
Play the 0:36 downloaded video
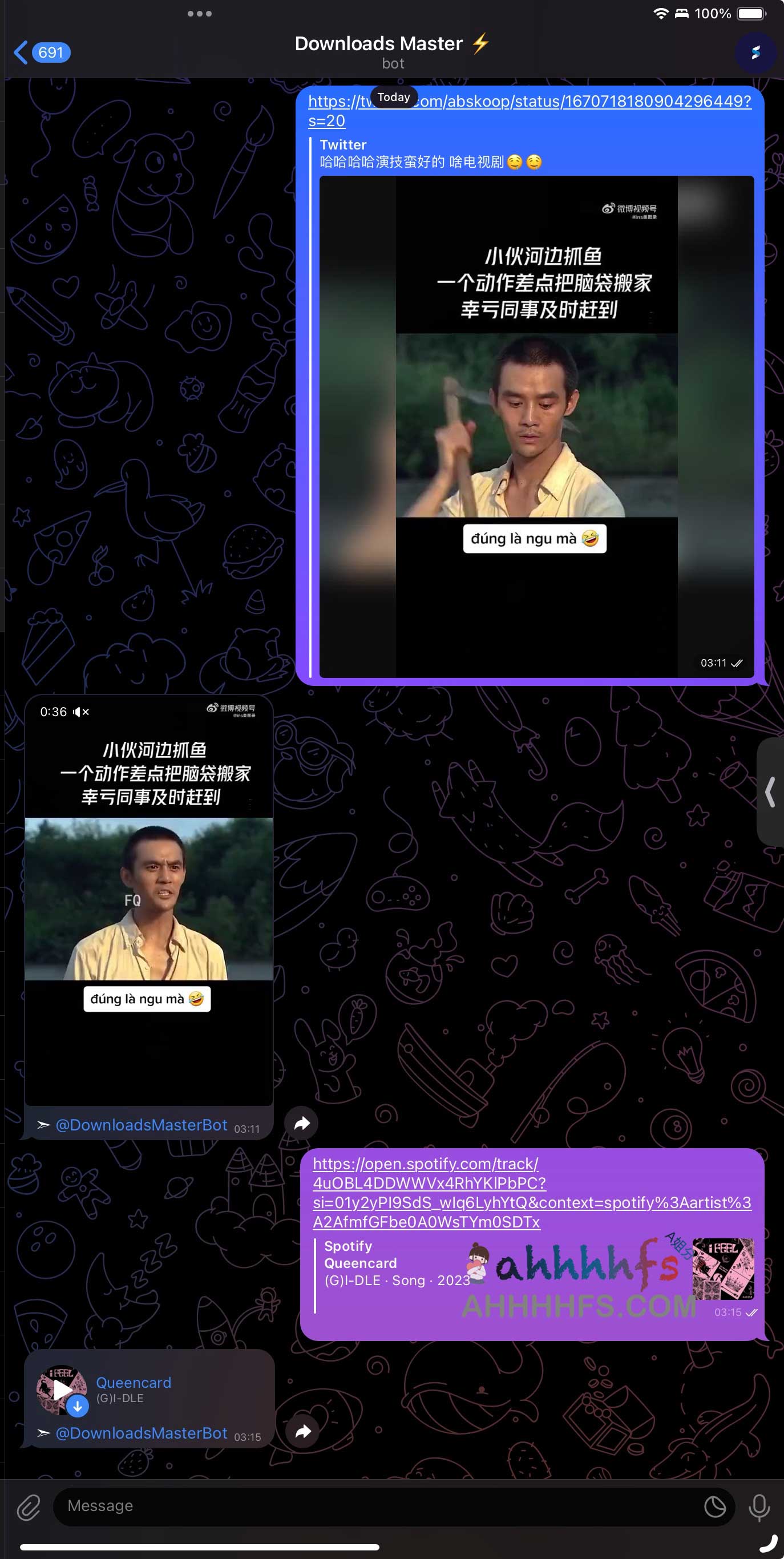[x=149, y=900]
